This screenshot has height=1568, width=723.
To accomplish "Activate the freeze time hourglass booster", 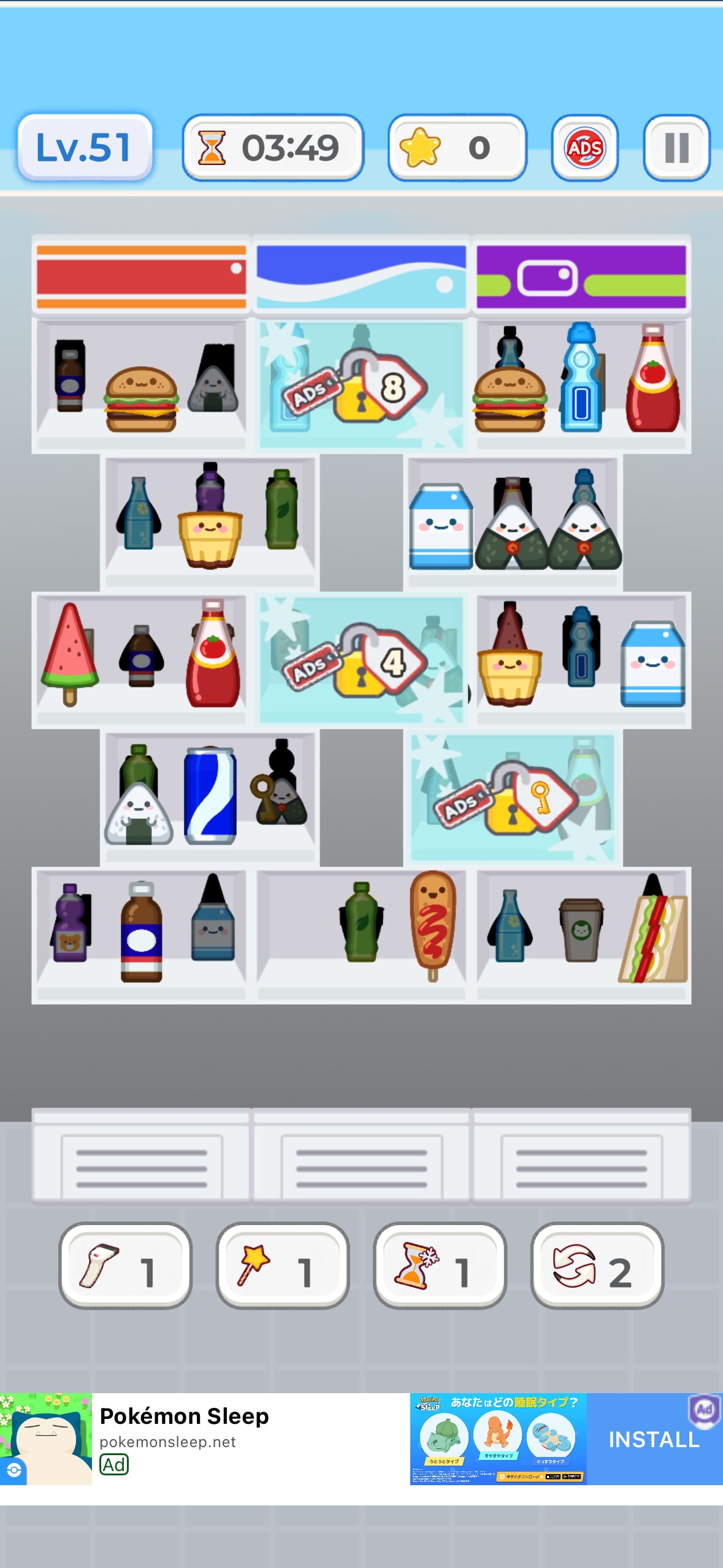I will point(439,1265).
